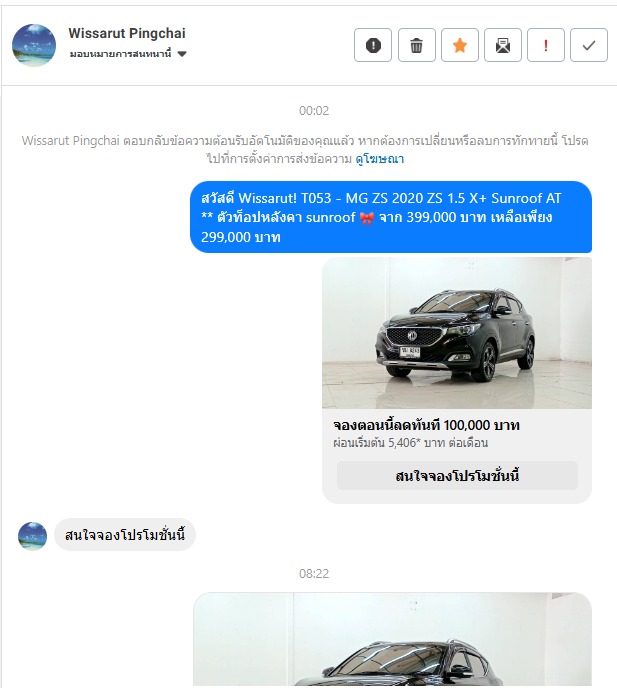Open Wissarut Pingchai's profile picture
Image resolution: width=617 pixels, height=688 pixels.
coord(34,45)
